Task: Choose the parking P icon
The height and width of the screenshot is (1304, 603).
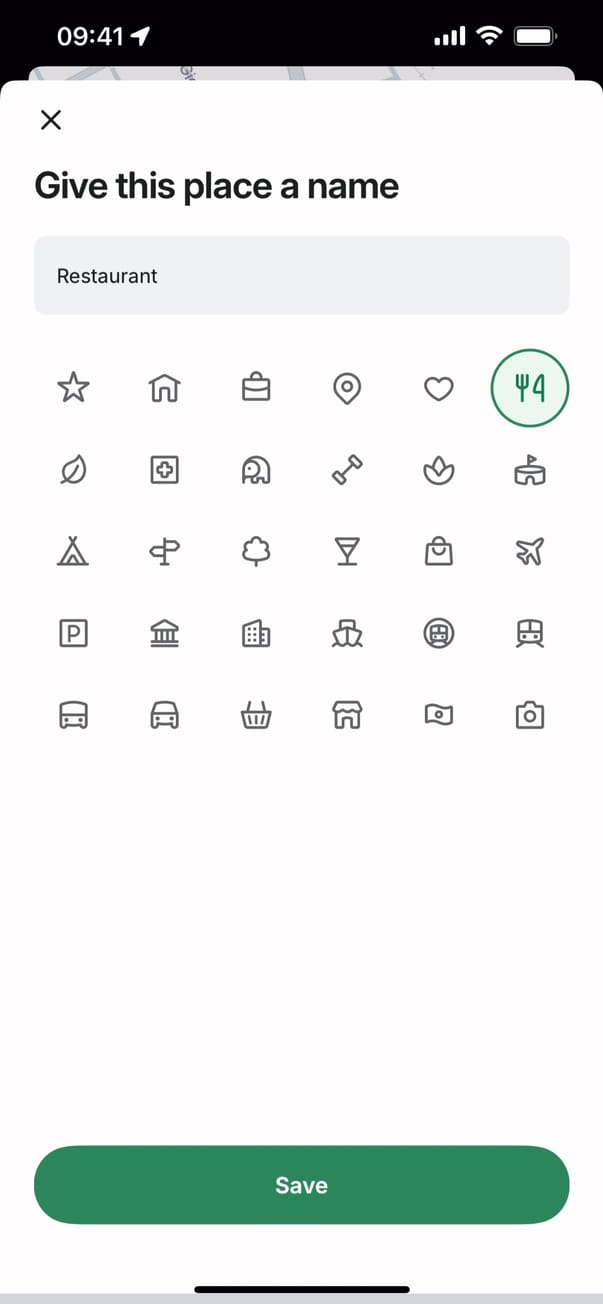Action: [73, 633]
